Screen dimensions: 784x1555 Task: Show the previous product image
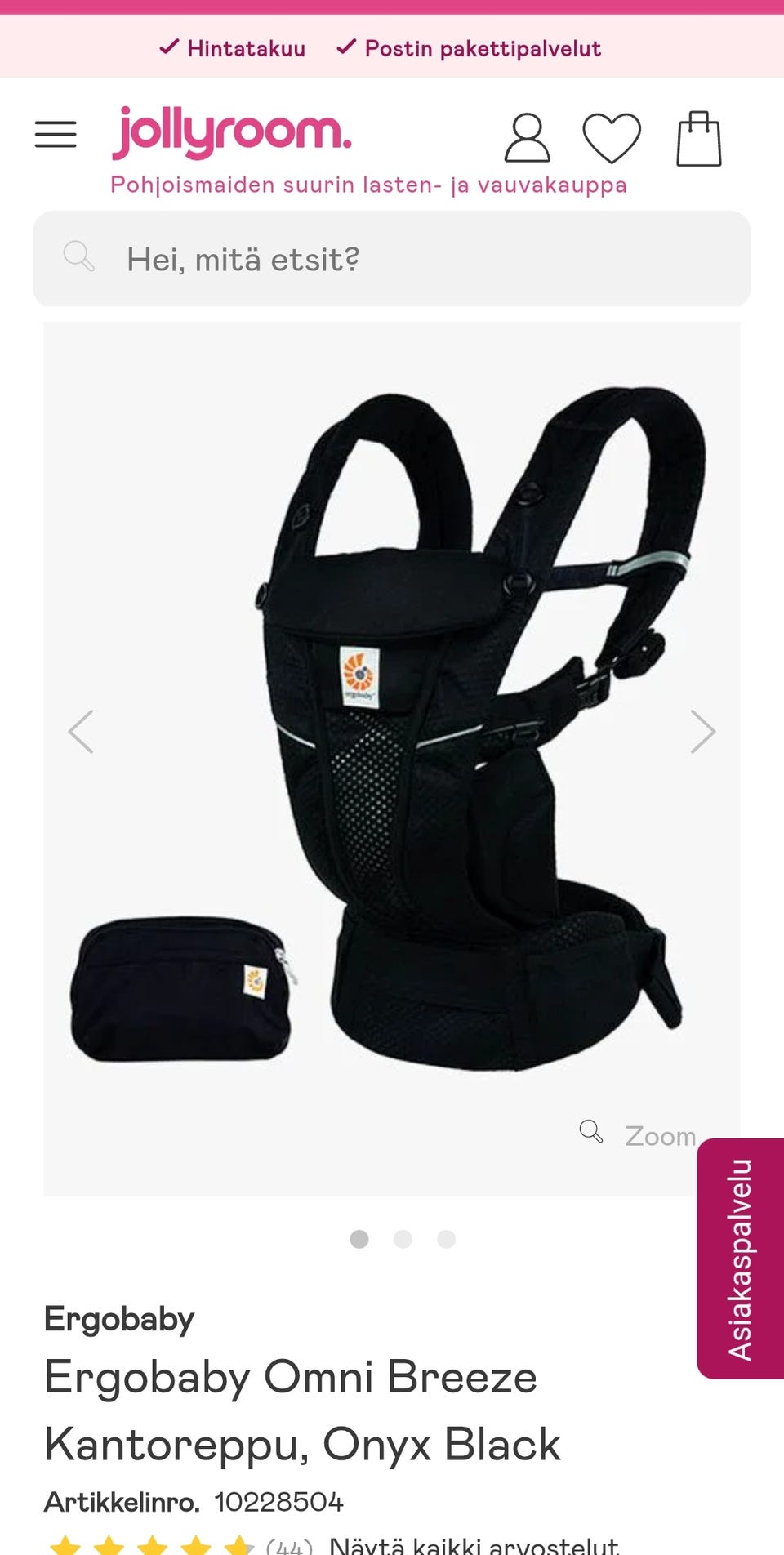(x=81, y=731)
